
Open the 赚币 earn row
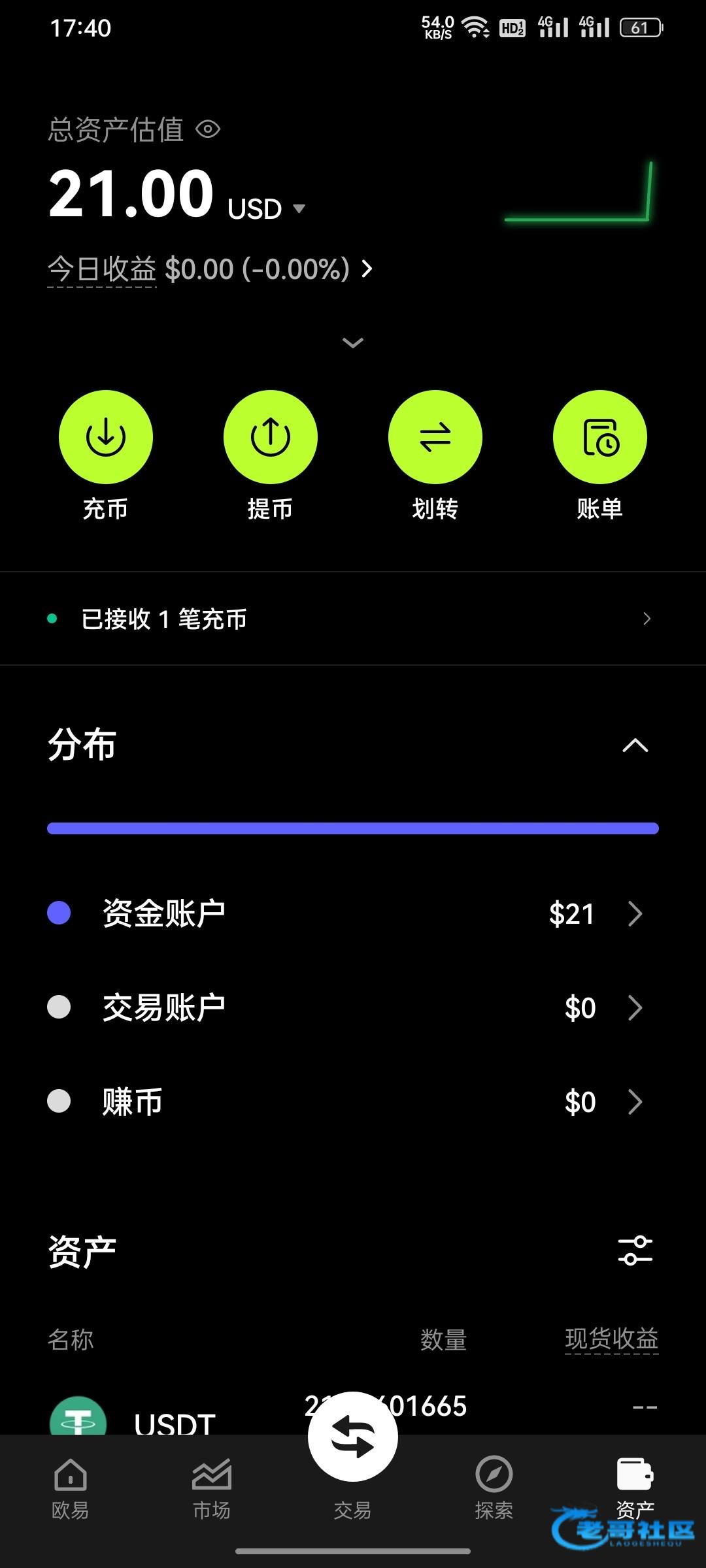(353, 1102)
